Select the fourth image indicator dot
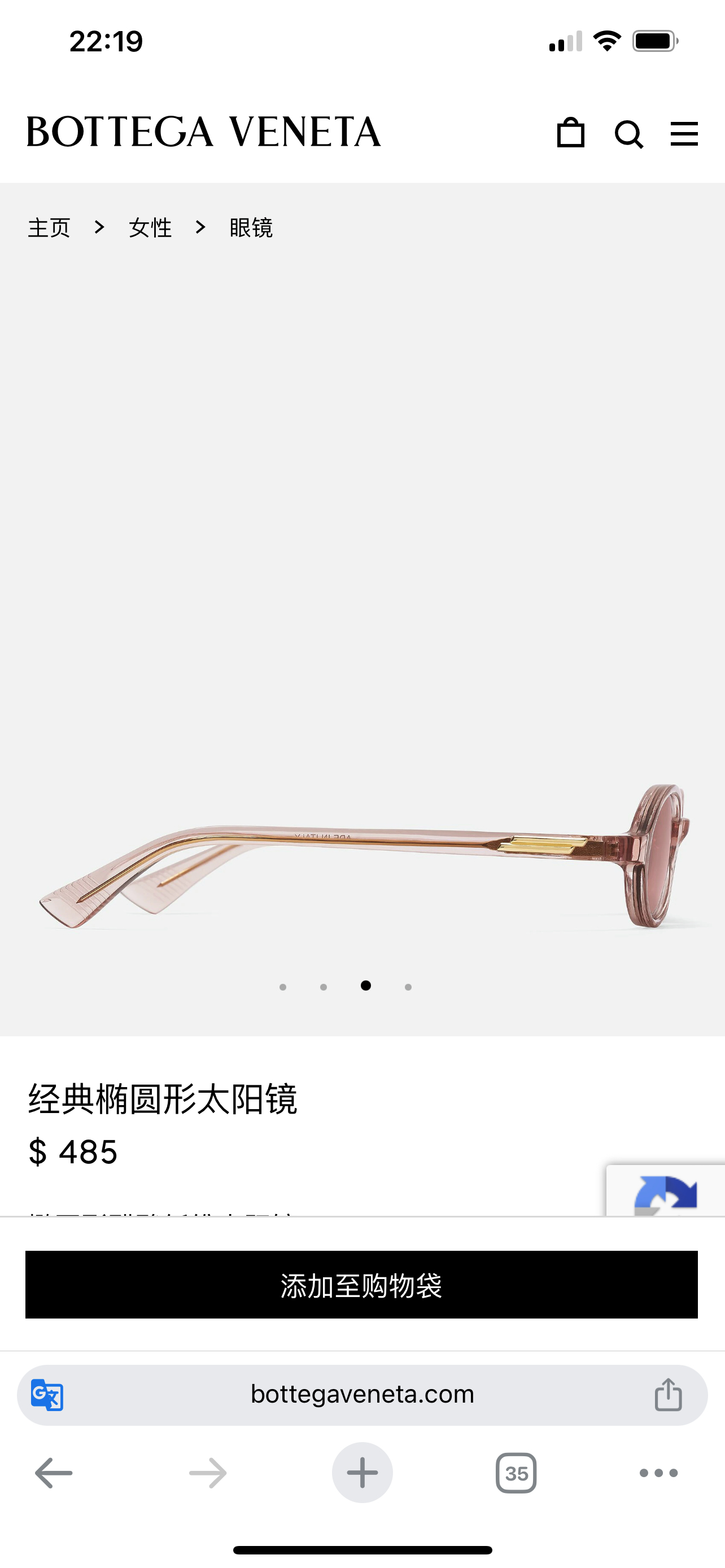The height and width of the screenshot is (1568, 725). tap(408, 987)
